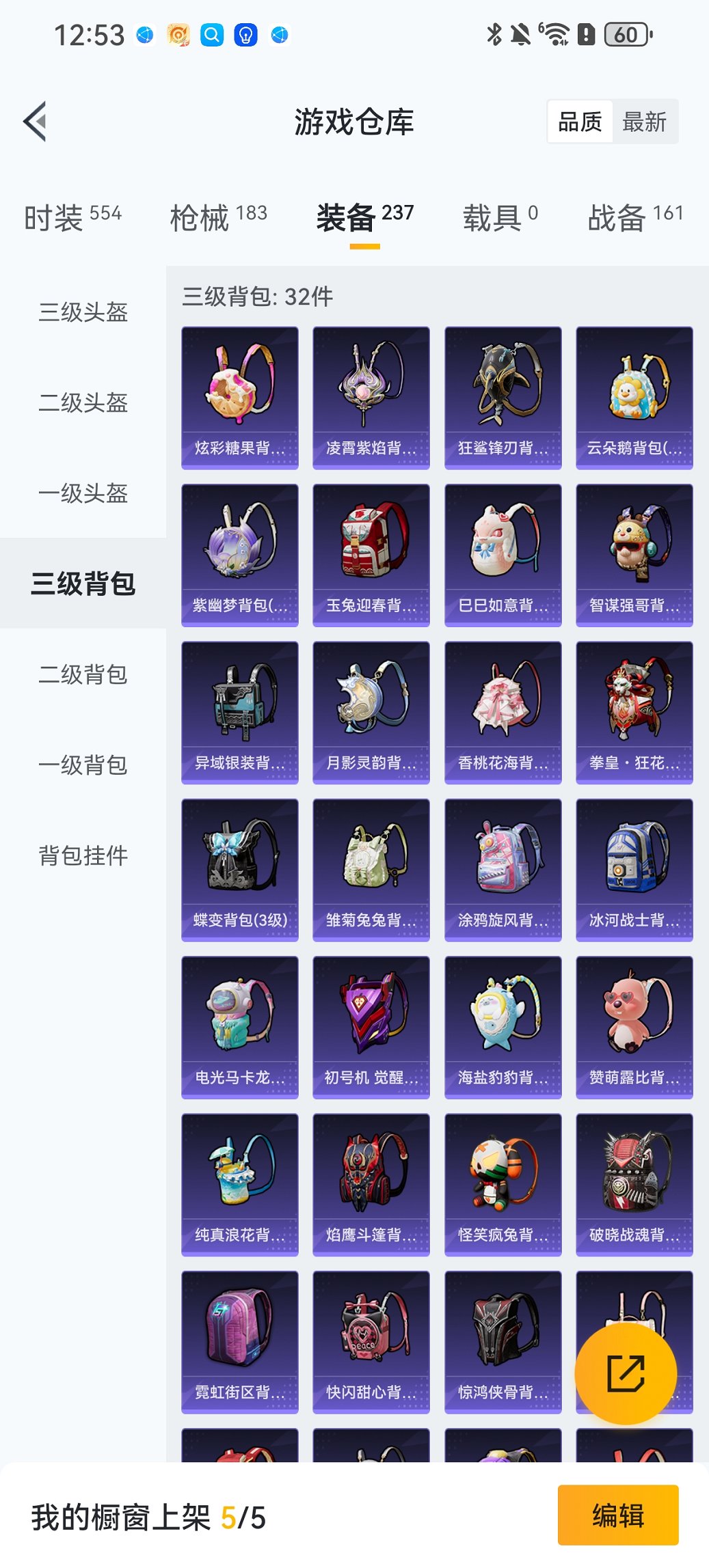Tap the 编辑 button

[x=617, y=1515]
